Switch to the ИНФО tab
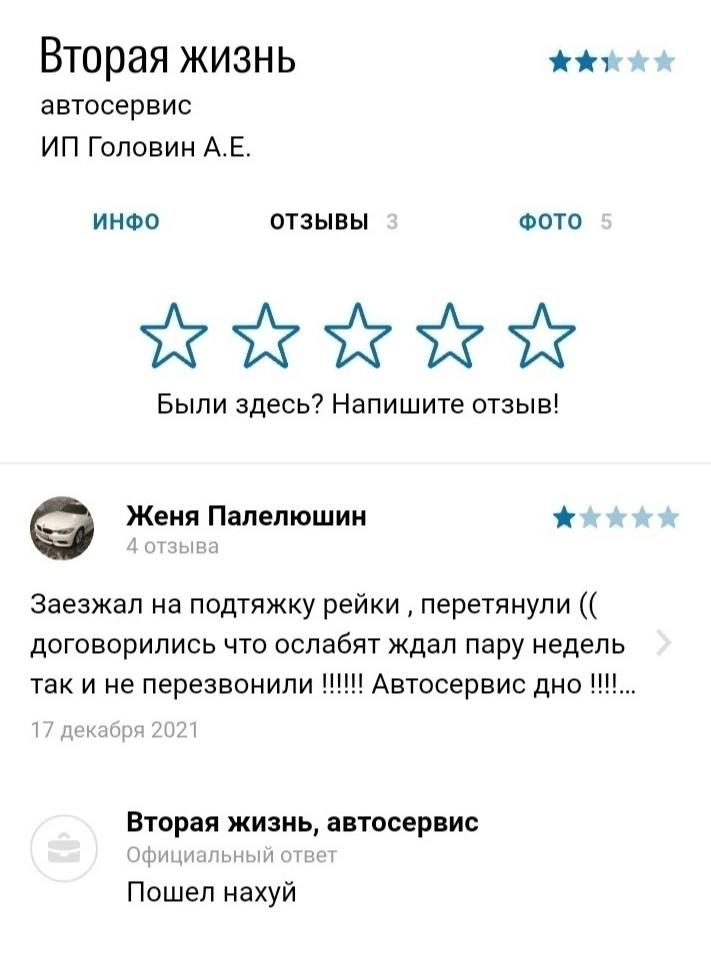Image resolution: width=711 pixels, height=953 pixels. point(125,222)
